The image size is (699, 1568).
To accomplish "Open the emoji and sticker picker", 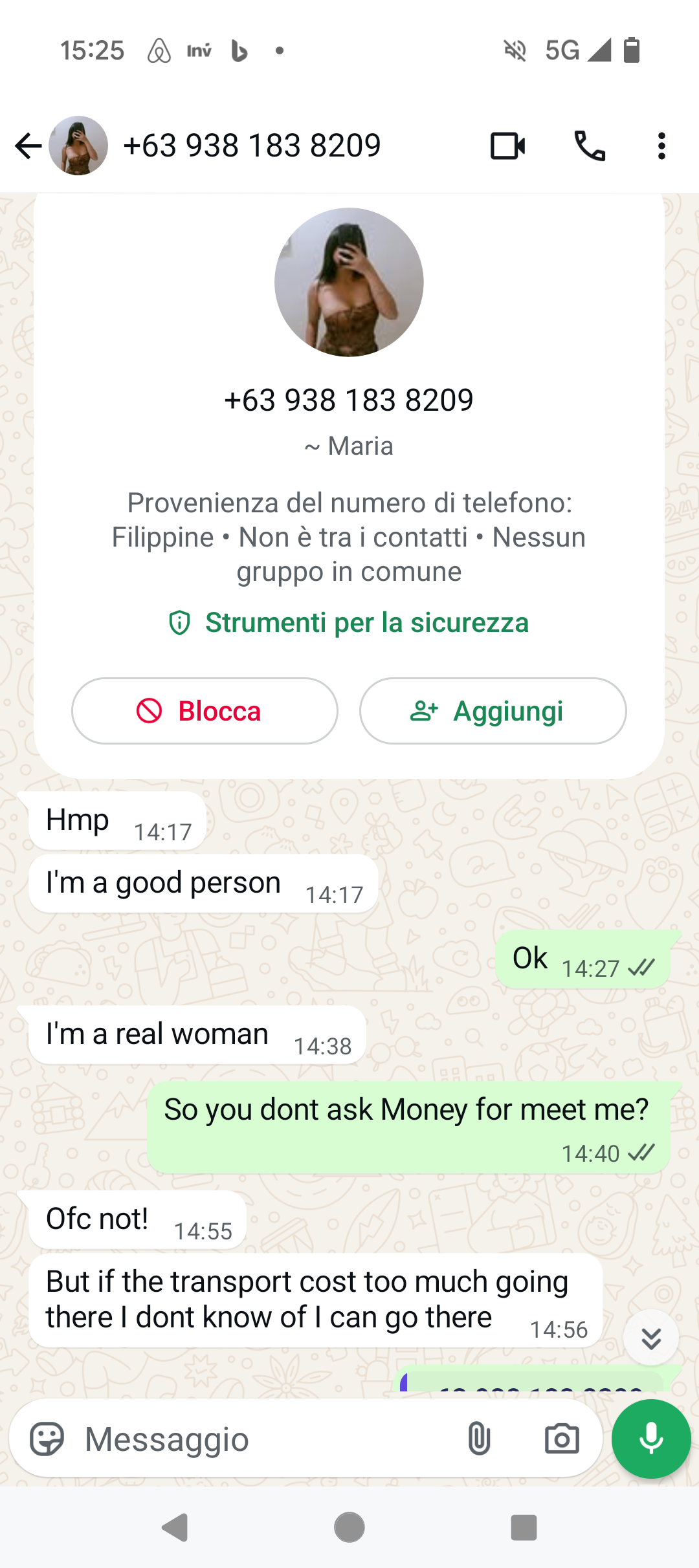I will 47,1439.
